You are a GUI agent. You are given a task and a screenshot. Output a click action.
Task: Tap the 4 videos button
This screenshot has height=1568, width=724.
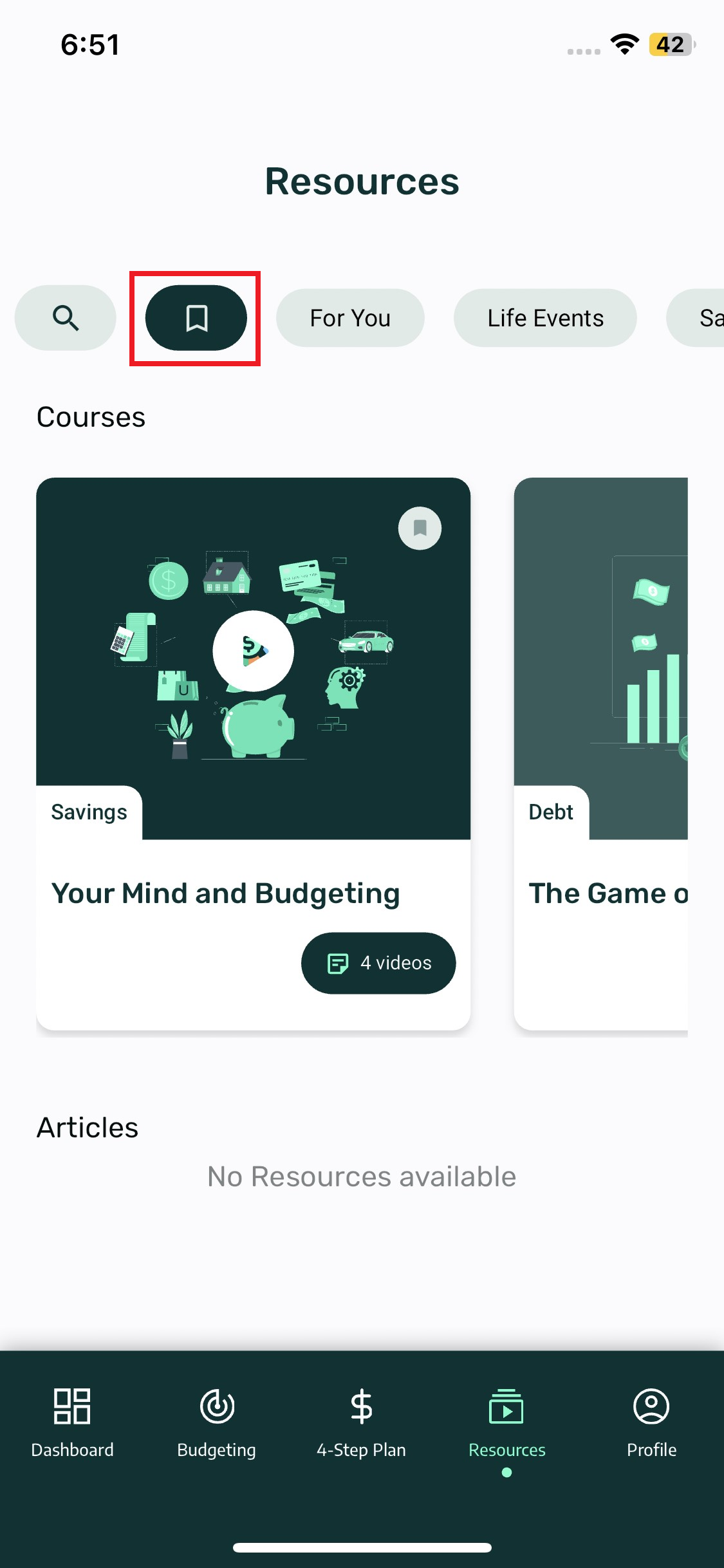378,963
